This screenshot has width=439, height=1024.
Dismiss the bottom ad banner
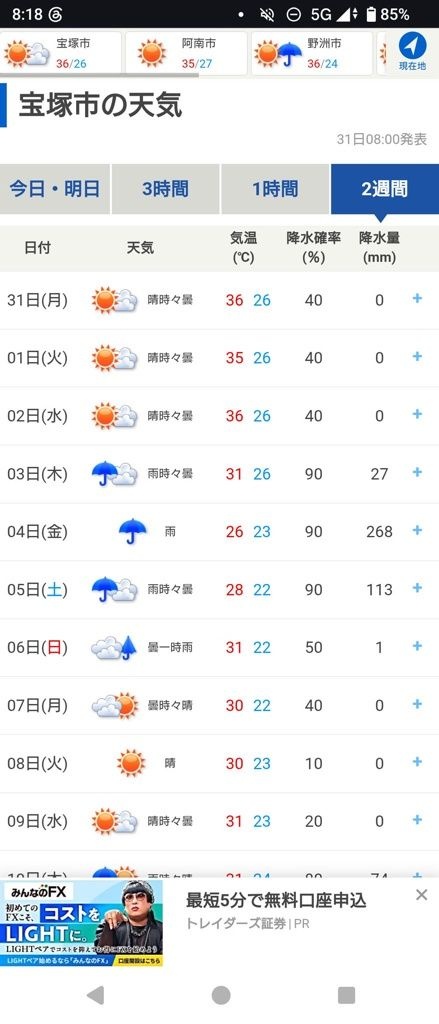coord(422,895)
